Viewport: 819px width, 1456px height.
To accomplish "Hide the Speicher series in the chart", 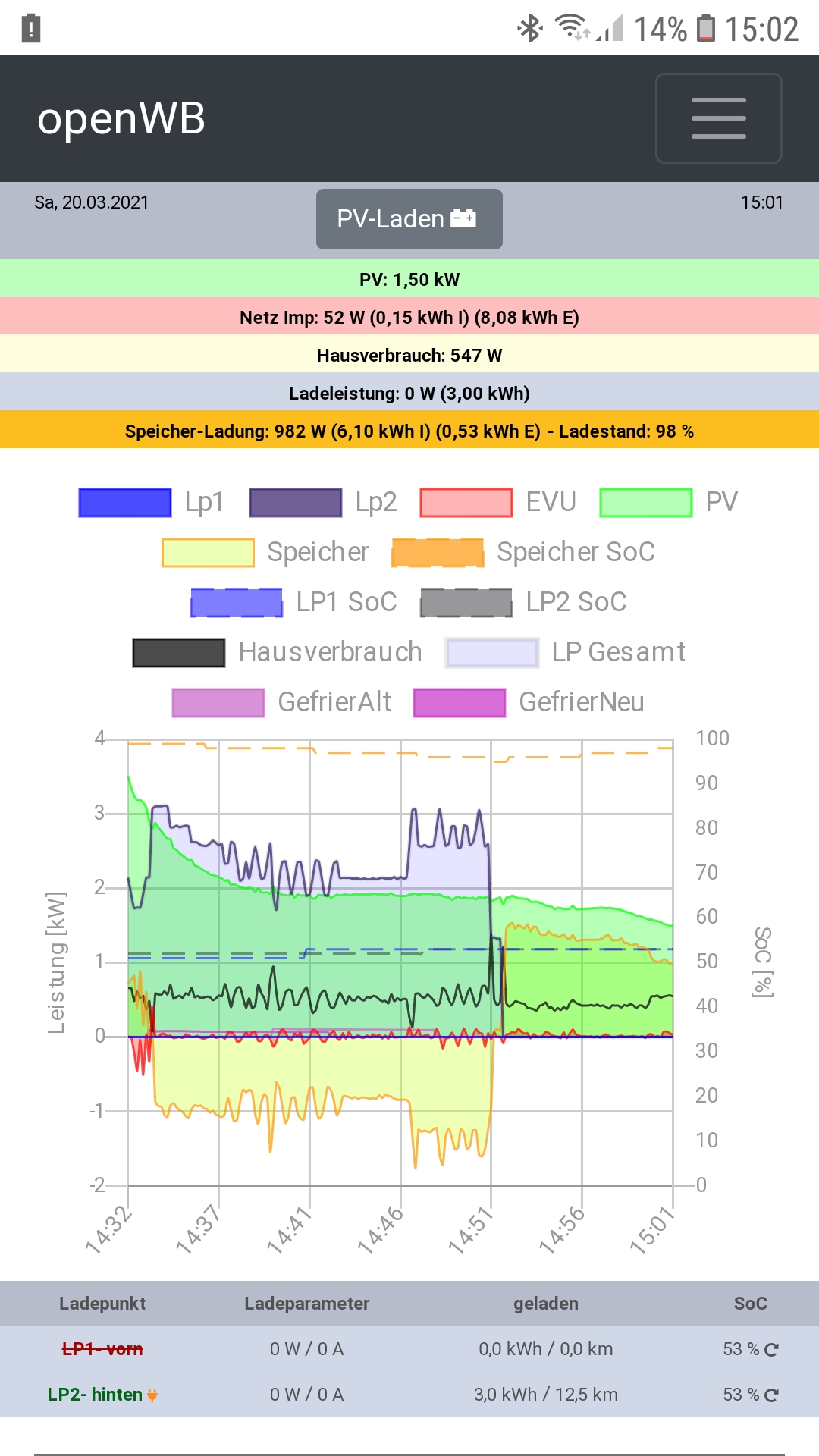I will [265, 552].
